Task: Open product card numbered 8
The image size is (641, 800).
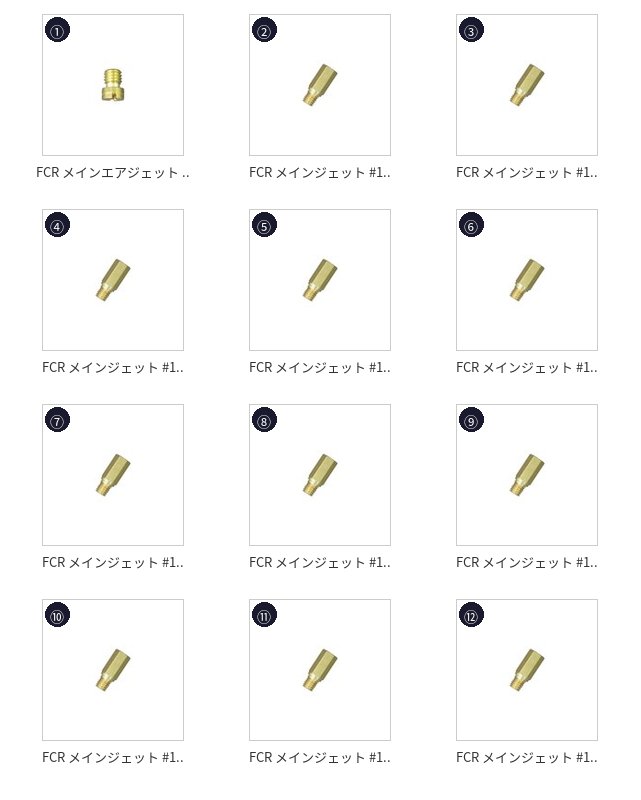Action: tap(320, 475)
